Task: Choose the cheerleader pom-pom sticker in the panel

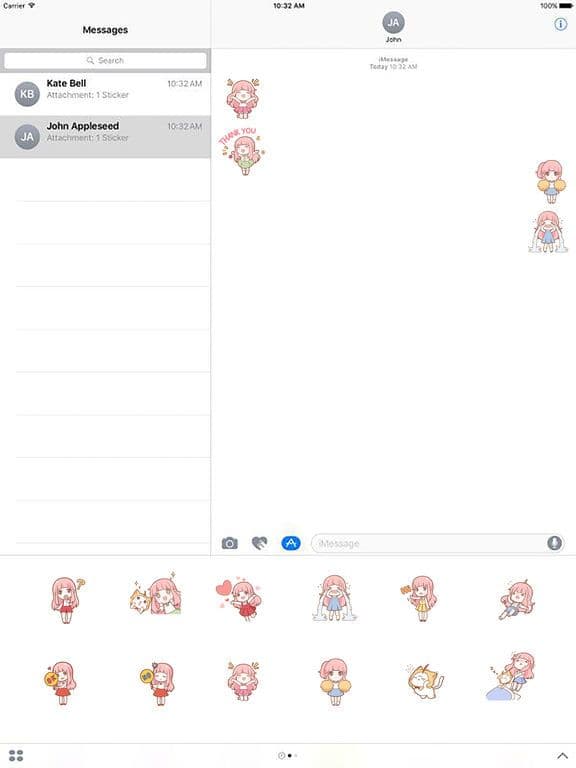Action: (335, 681)
